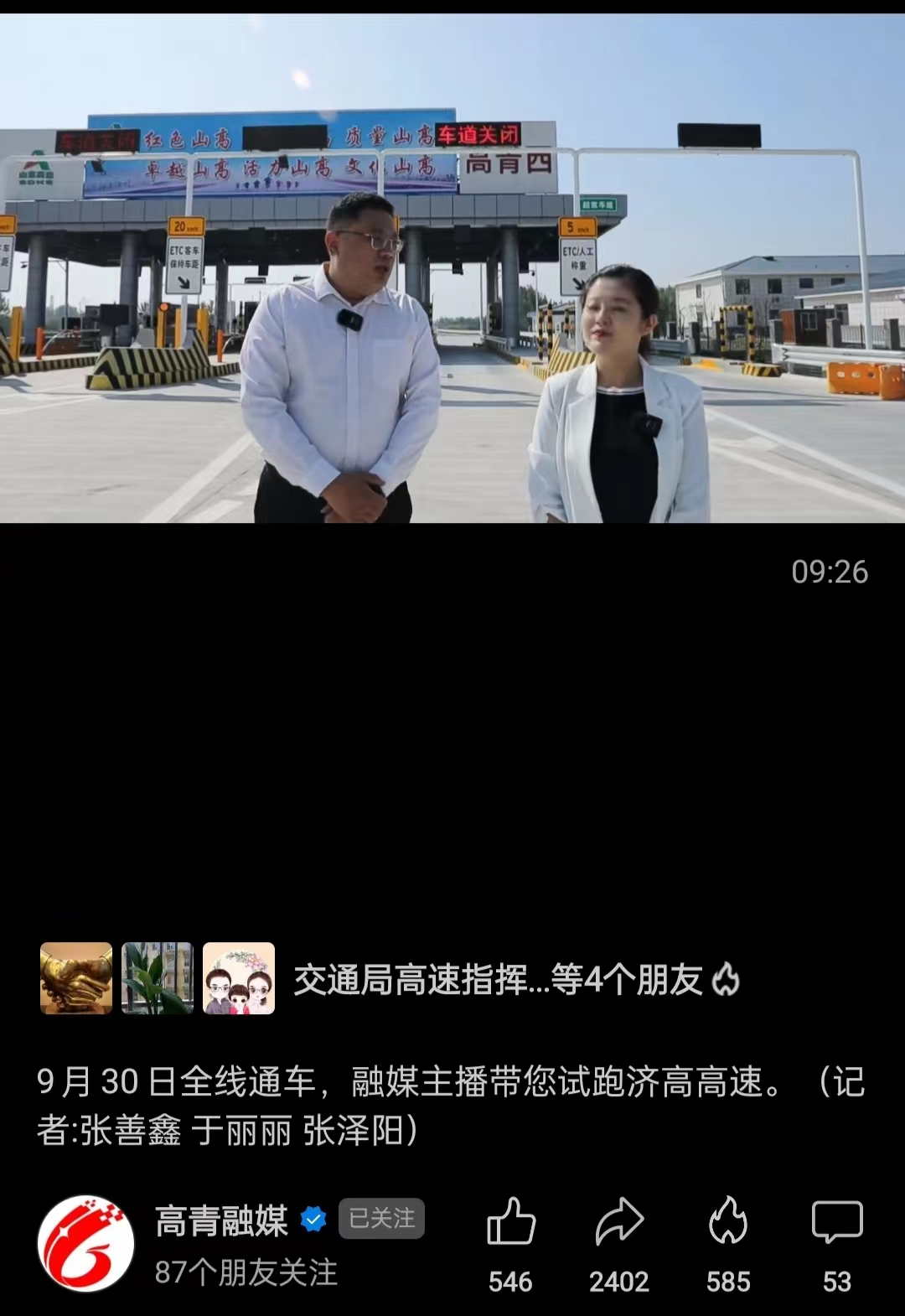
Task: Share this video via the arrow icon
Action: coord(618,1222)
